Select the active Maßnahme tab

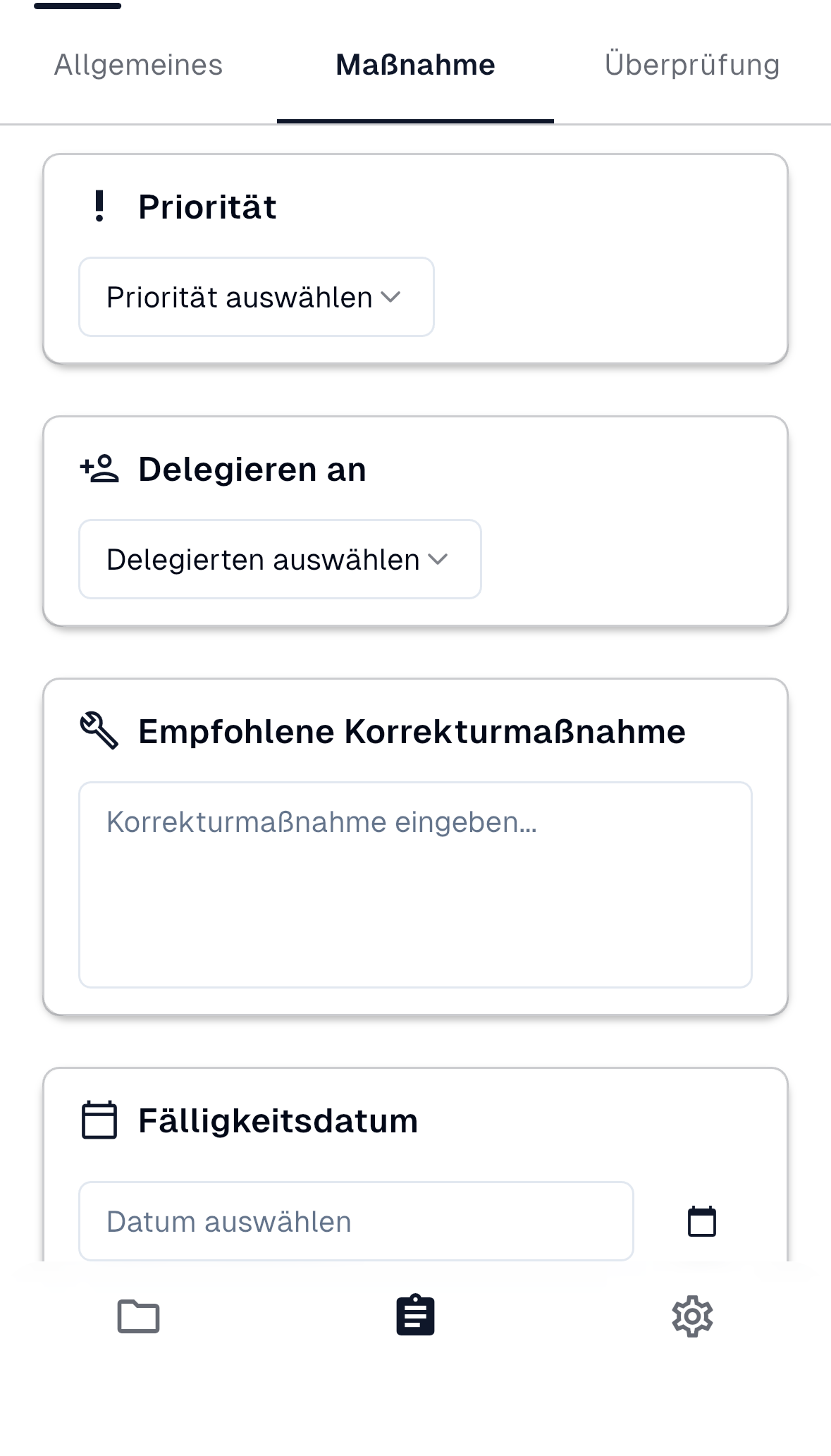pyautogui.click(x=415, y=64)
